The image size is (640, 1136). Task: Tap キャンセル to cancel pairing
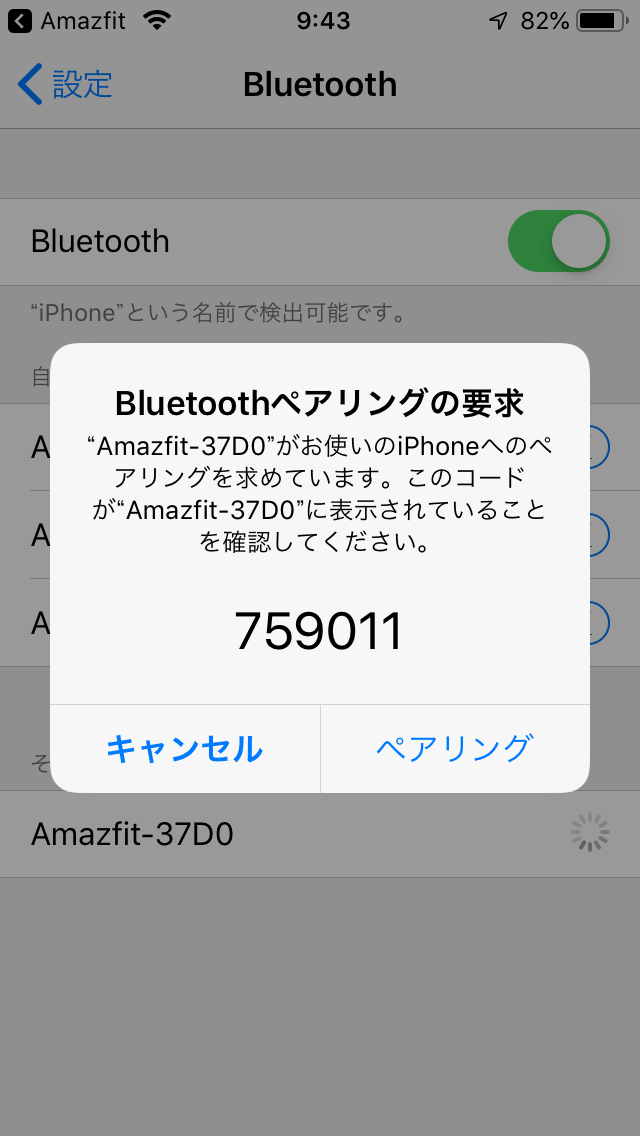coord(185,748)
